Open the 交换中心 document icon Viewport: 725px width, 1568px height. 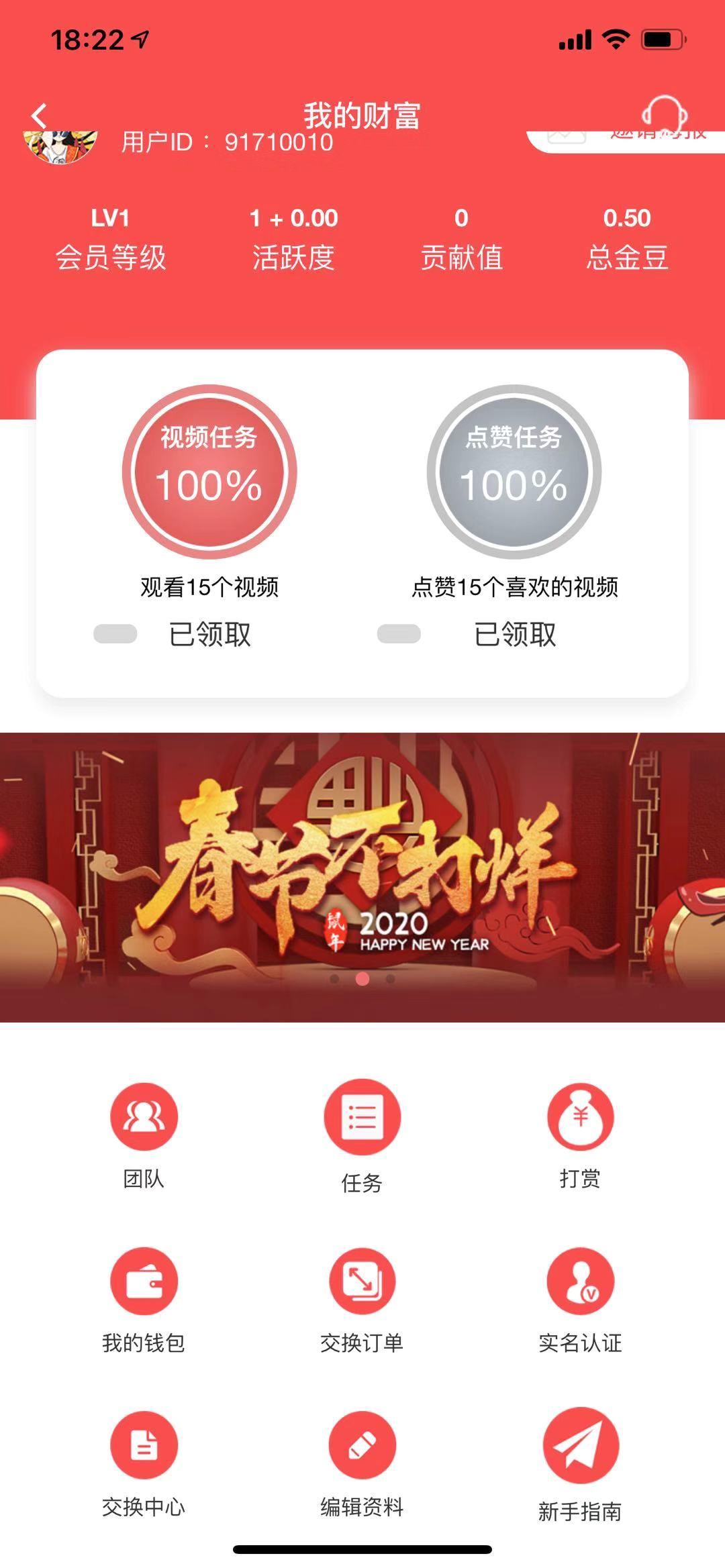143,1445
